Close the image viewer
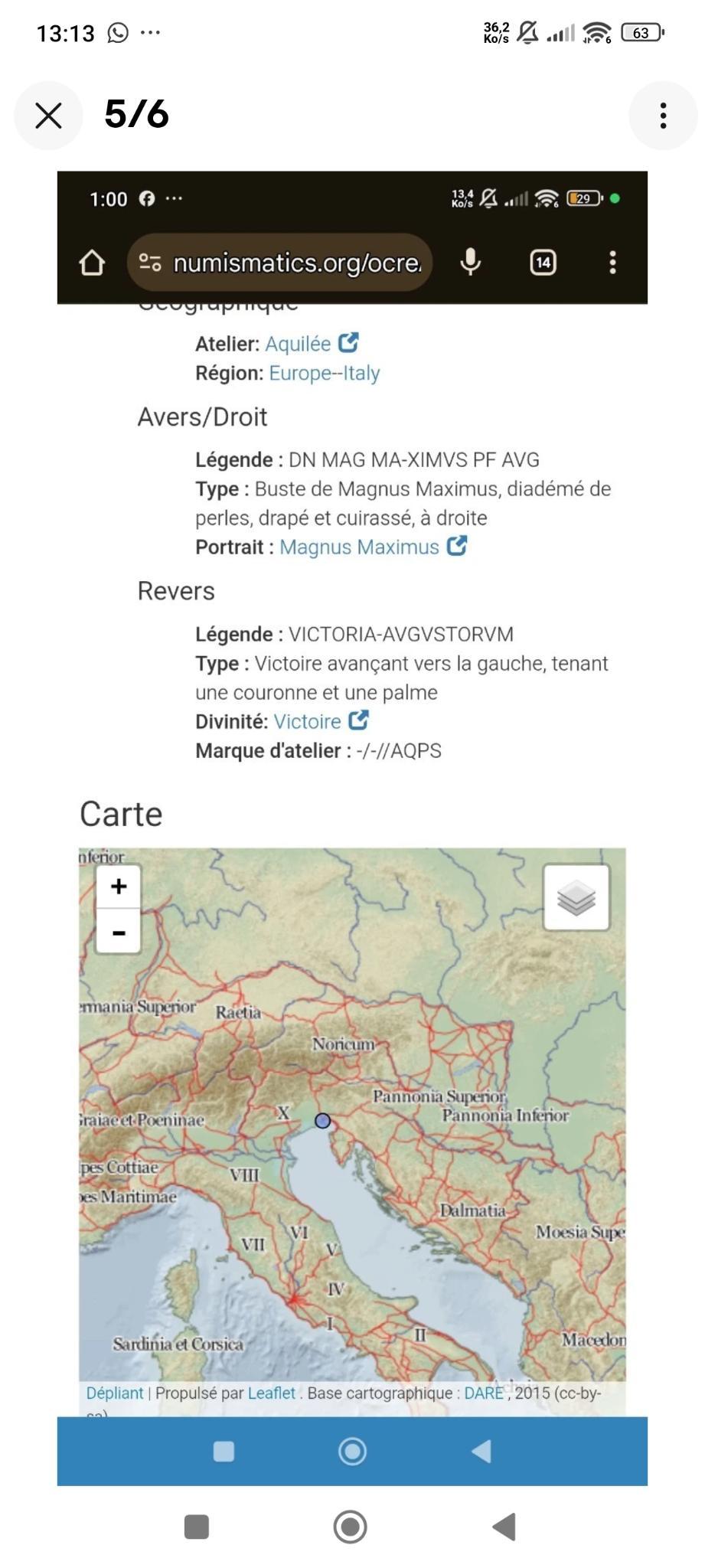Screen dimensions: 705x1568 48,116
